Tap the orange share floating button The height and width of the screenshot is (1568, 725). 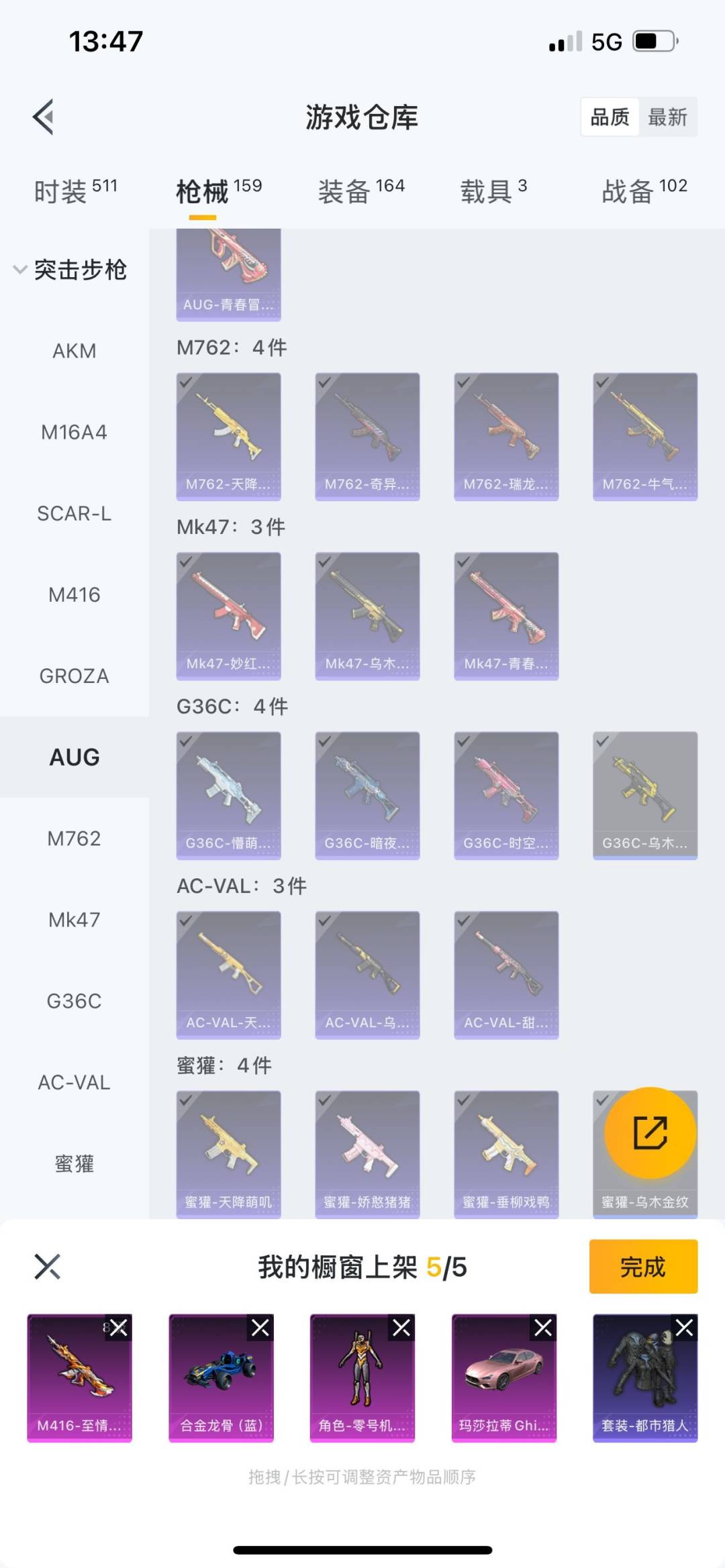point(650,1133)
